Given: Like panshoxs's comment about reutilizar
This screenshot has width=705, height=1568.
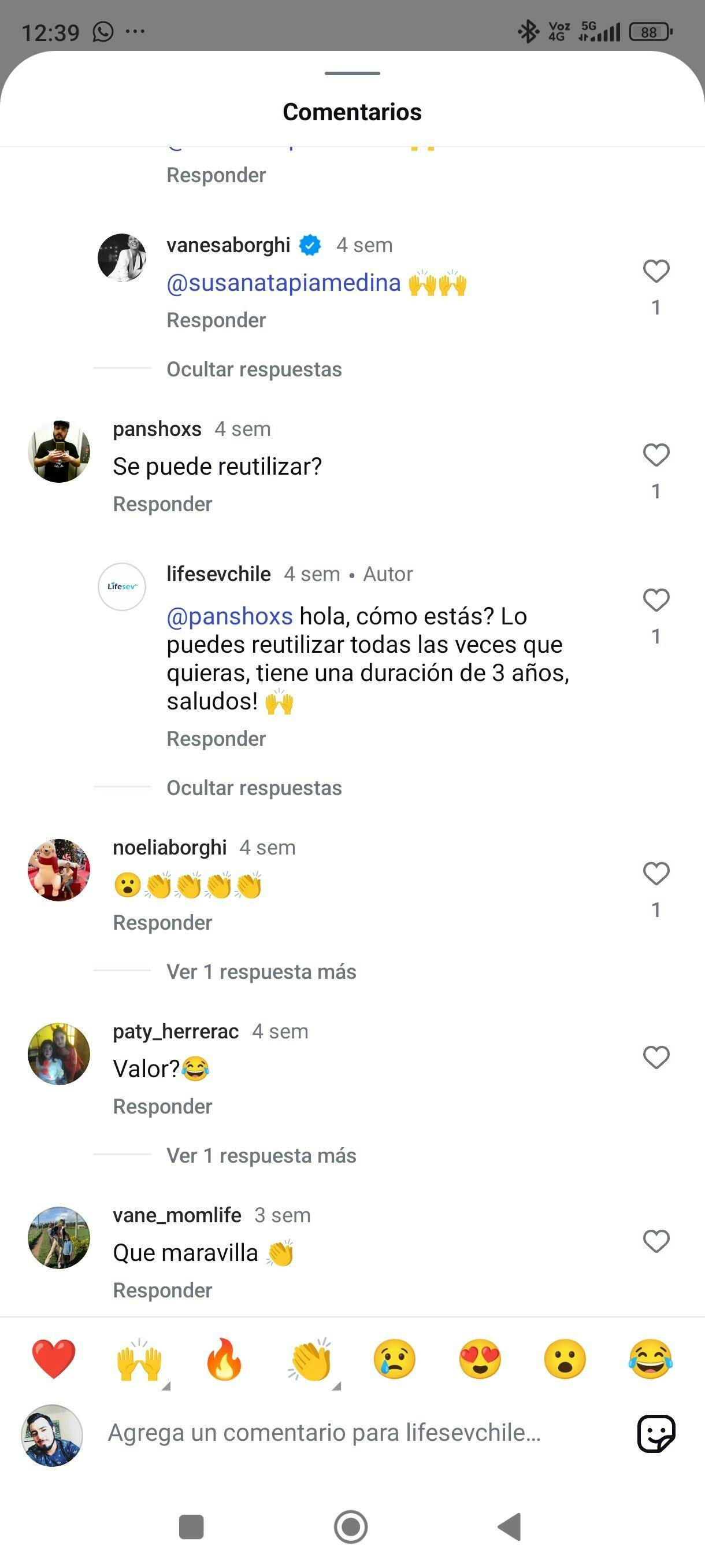Looking at the screenshot, I should coord(656,455).
